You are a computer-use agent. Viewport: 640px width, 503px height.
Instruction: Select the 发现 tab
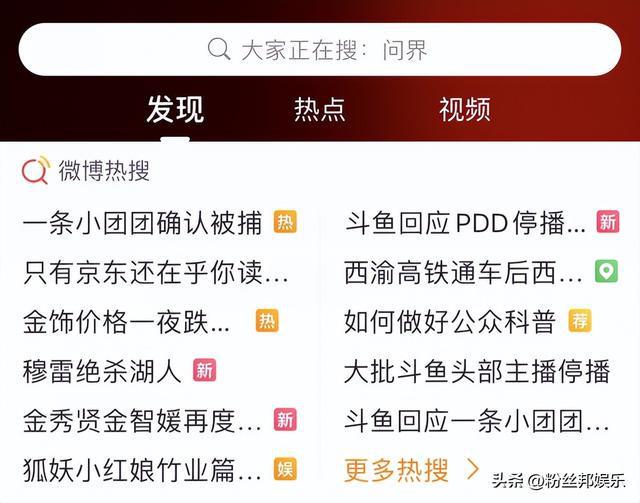[175, 109]
